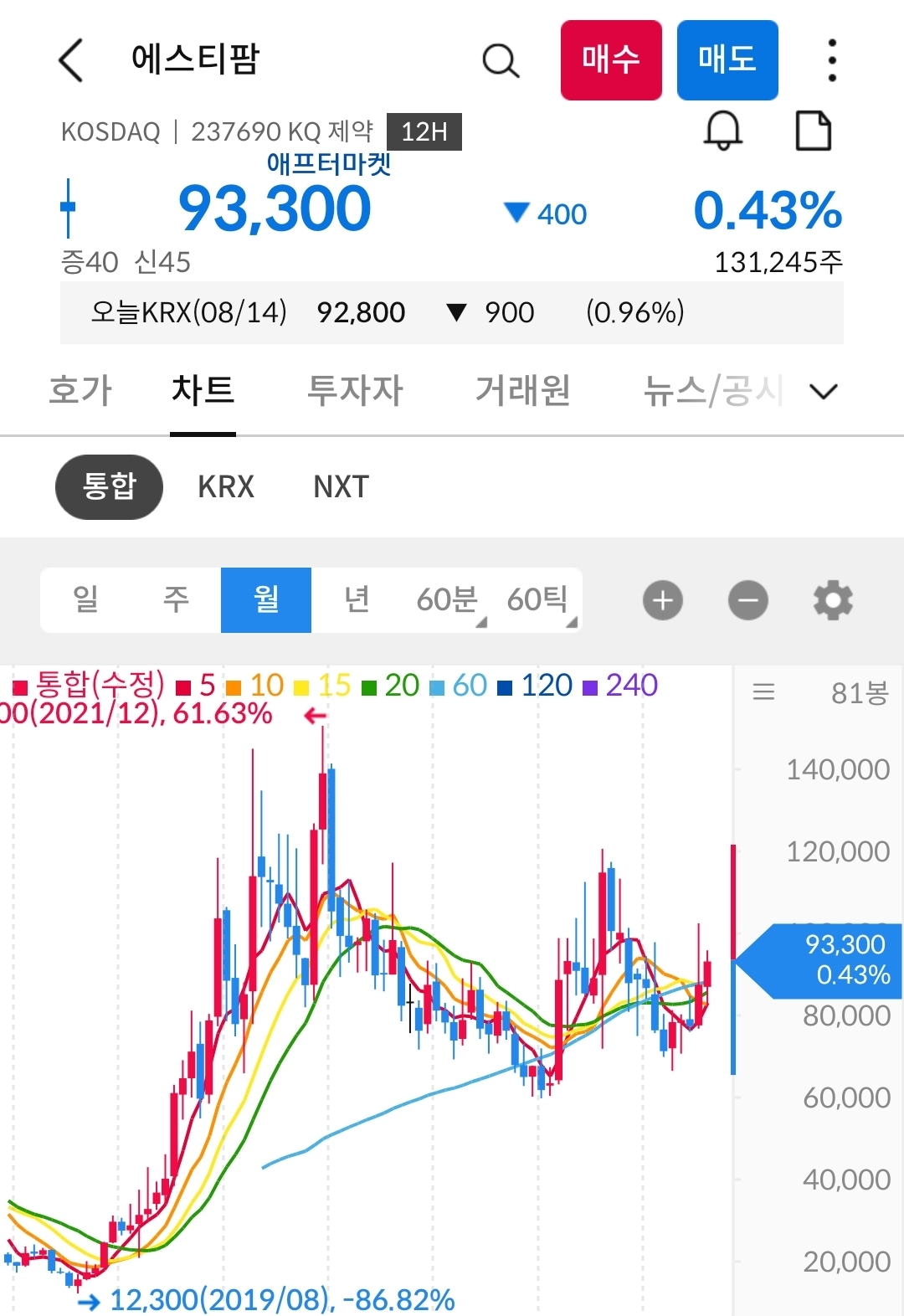Image resolution: width=904 pixels, height=1316 pixels.
Task: Open the alert bell settings
Action: [723, 131]
